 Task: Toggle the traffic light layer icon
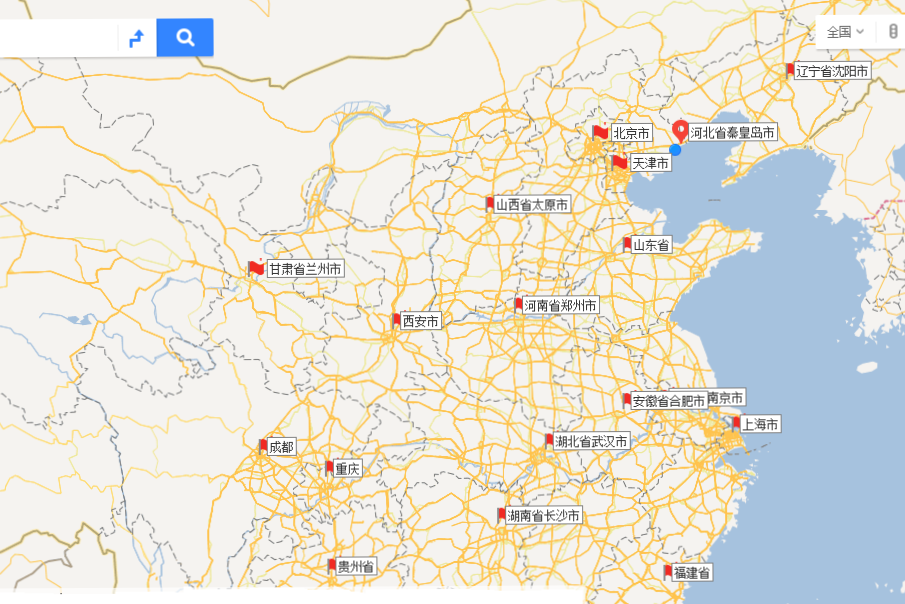pyautogui.click(x=892, y=32)
